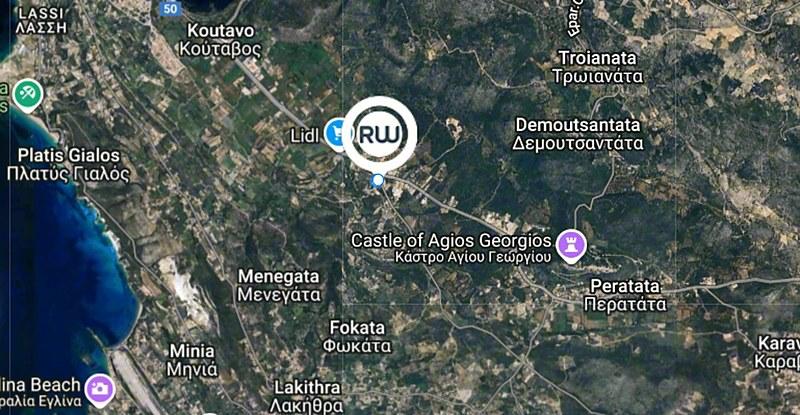Open the Egina Beach photo marker
800x415 pixels.
(100, 390)
